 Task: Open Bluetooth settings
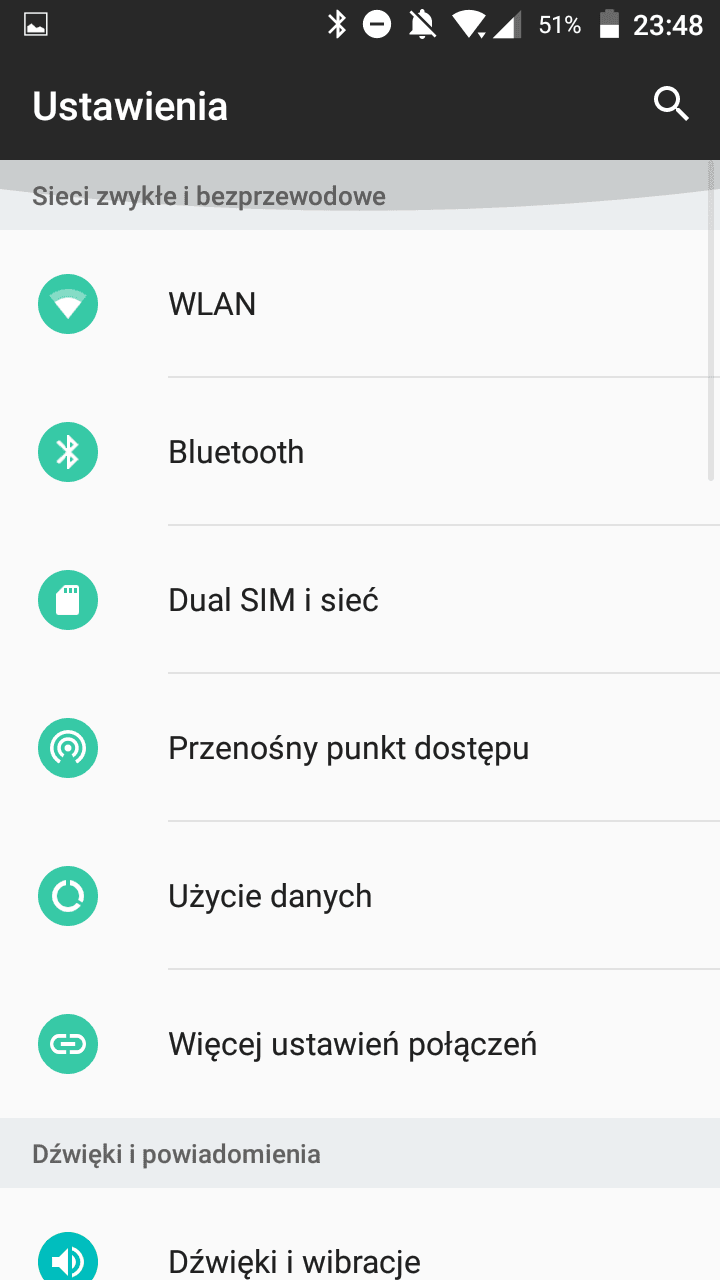pos(360,452)
